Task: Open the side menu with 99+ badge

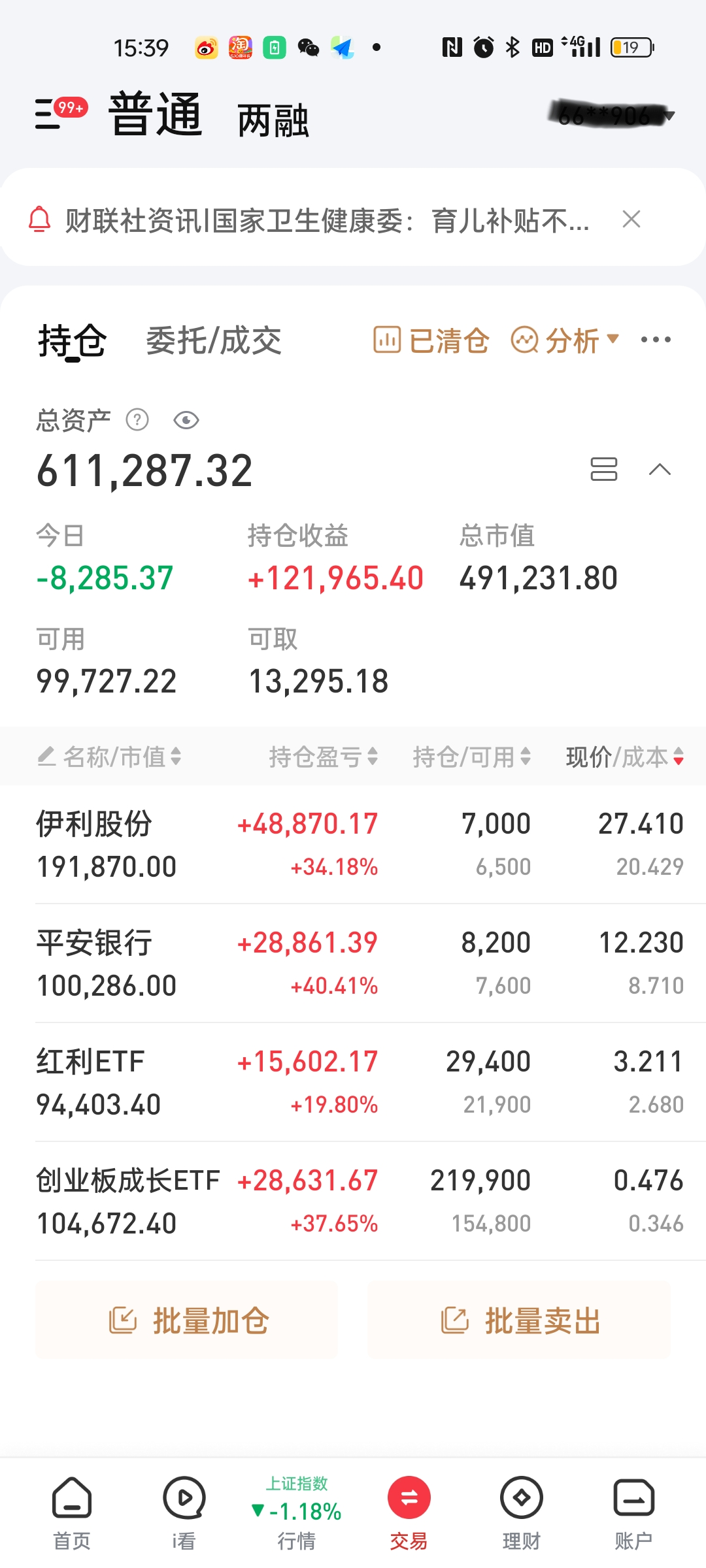Action: 59,114
